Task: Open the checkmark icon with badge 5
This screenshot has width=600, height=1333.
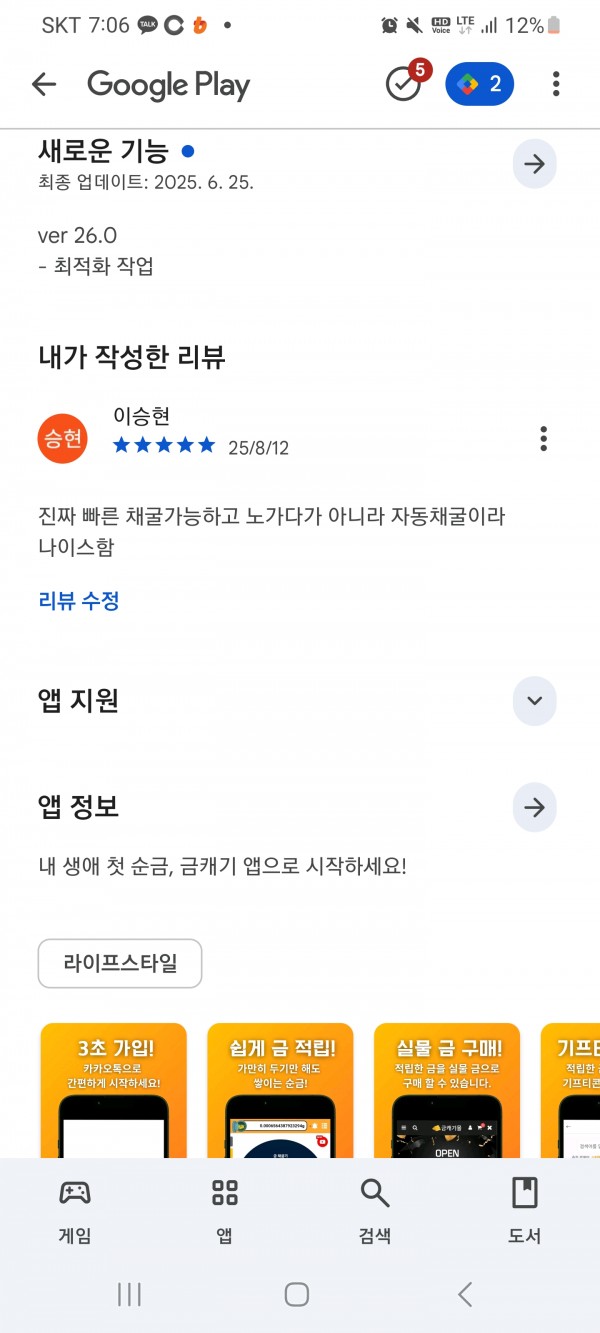Action: [x=405, y=83]
